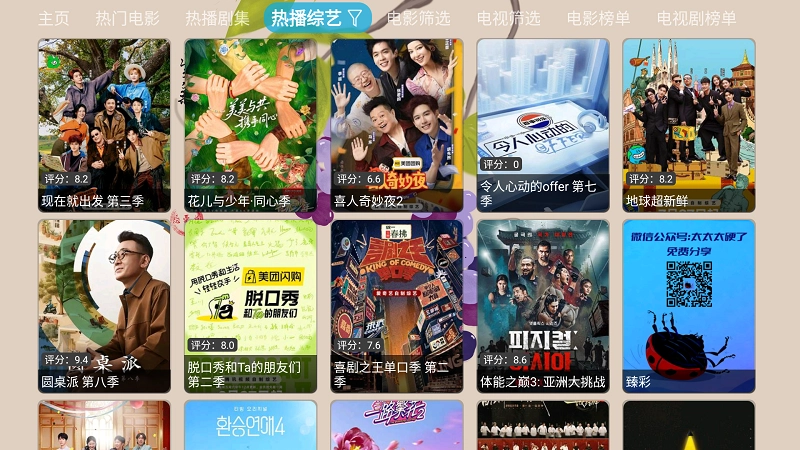Viewport: 800px width, 450px height.
Task: Select the 喜人奇妙夜2 show
Action: [x=397, y=125]
